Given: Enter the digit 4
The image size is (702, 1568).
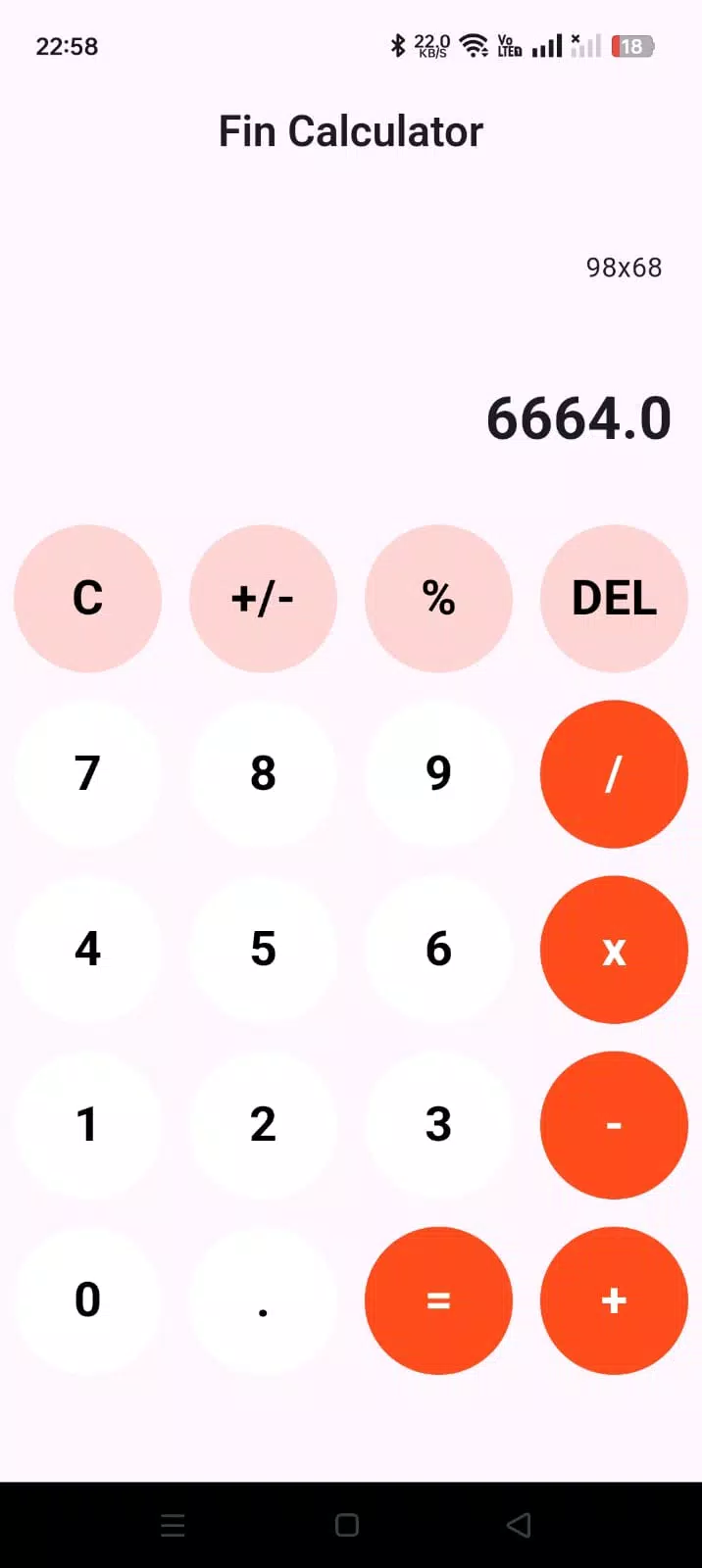Looking at the screenshot, I should point(87,949).
